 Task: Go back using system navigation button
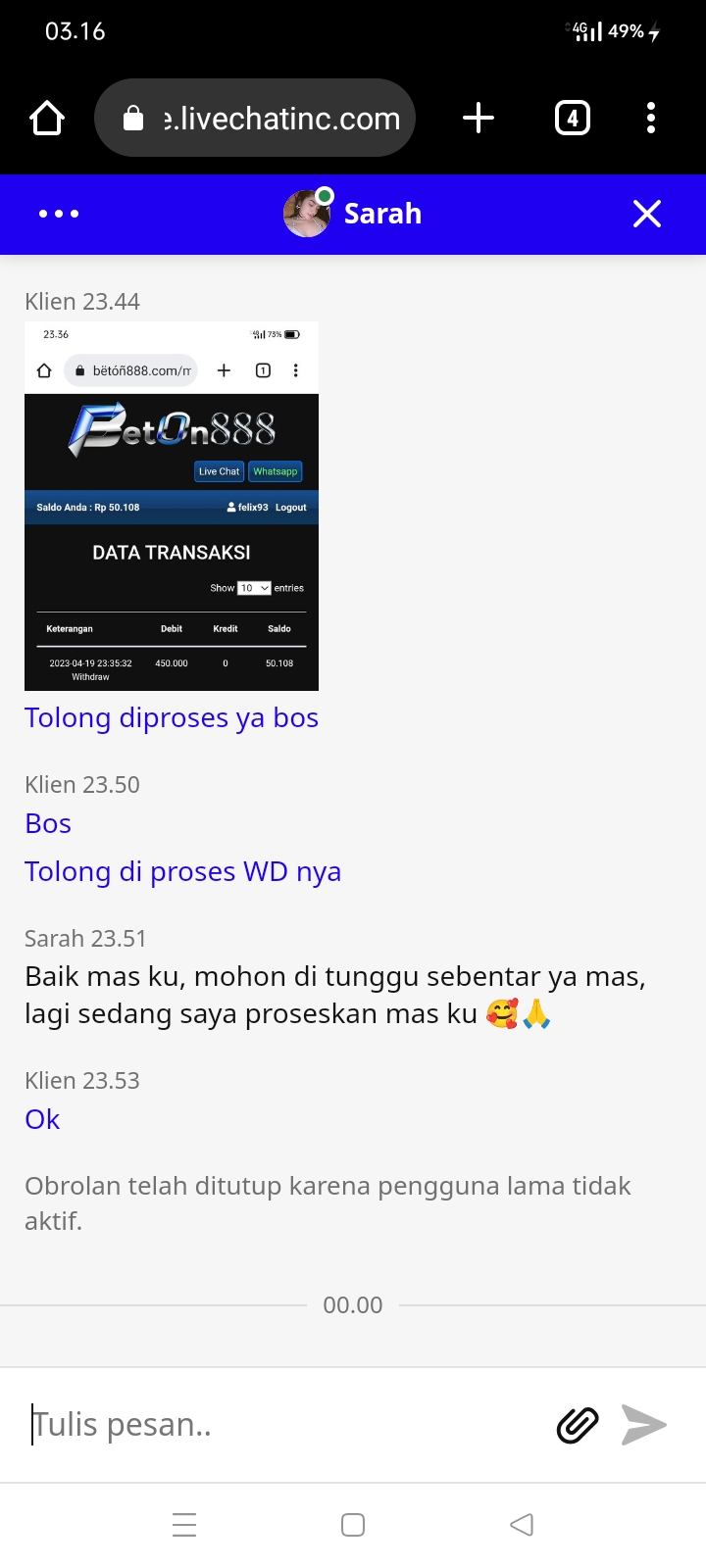[522, 1525]
